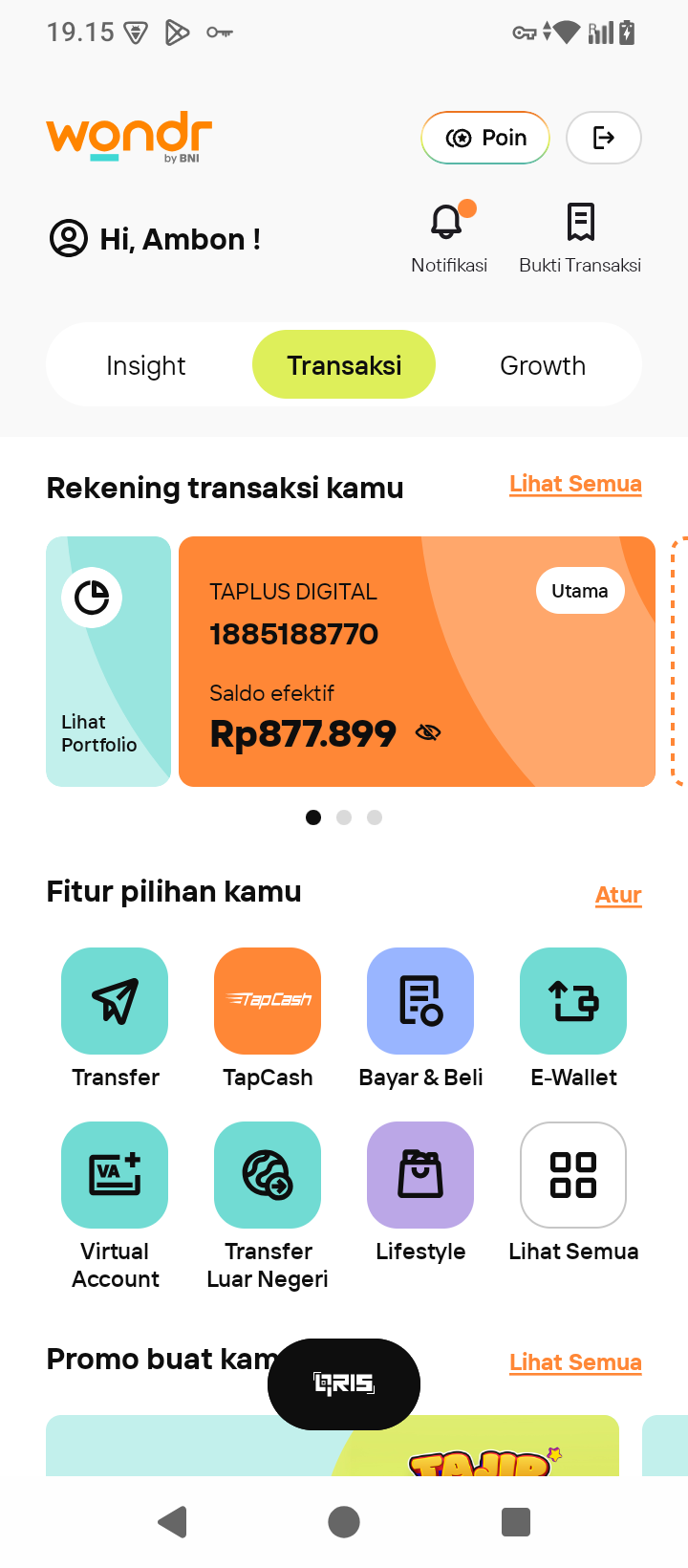Open Bukti Transaksi receipts
Screen dimensions: 688x1568
click(x=580, y=237)
